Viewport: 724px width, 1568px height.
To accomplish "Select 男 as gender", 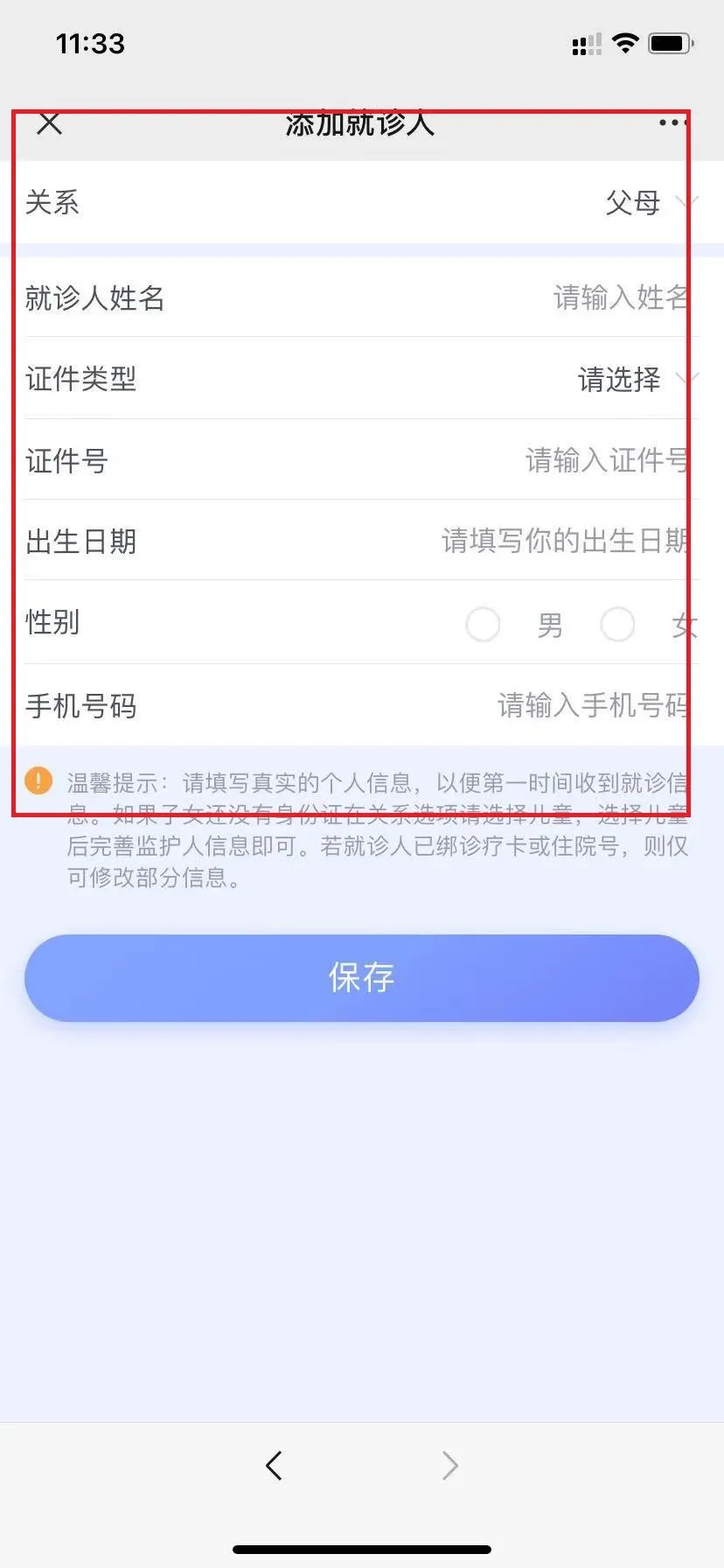I will pos(483,626).
